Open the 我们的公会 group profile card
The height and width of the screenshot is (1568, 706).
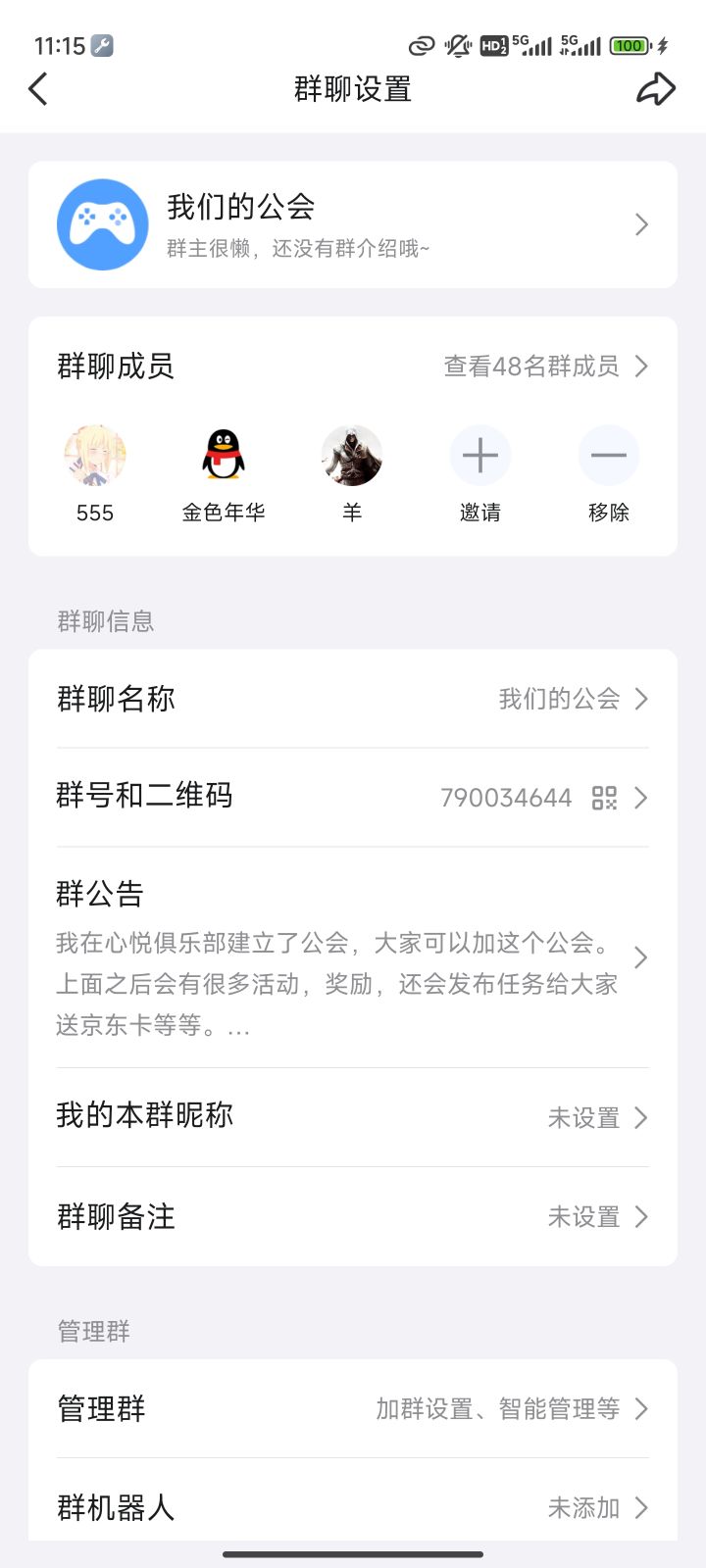pyautogui.click(x=353, y=224)
